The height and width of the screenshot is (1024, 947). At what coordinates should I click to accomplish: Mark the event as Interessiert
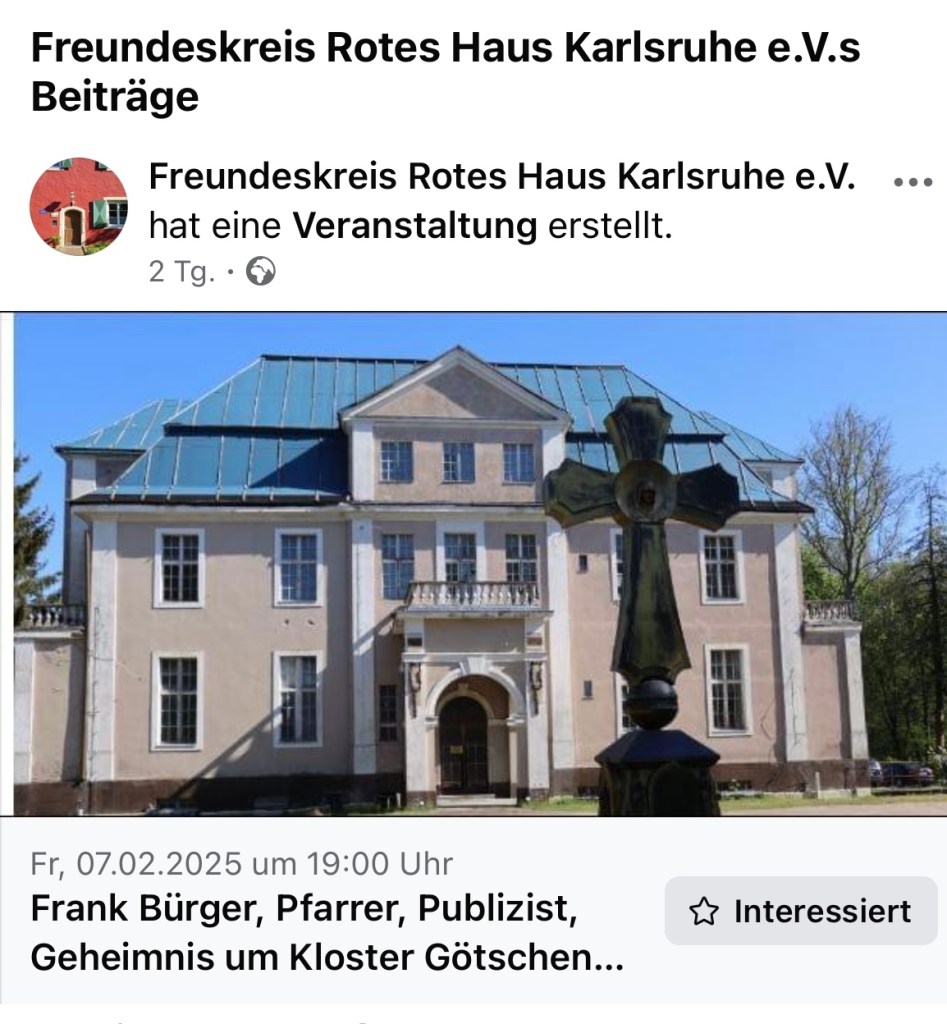tap(801, 911)
